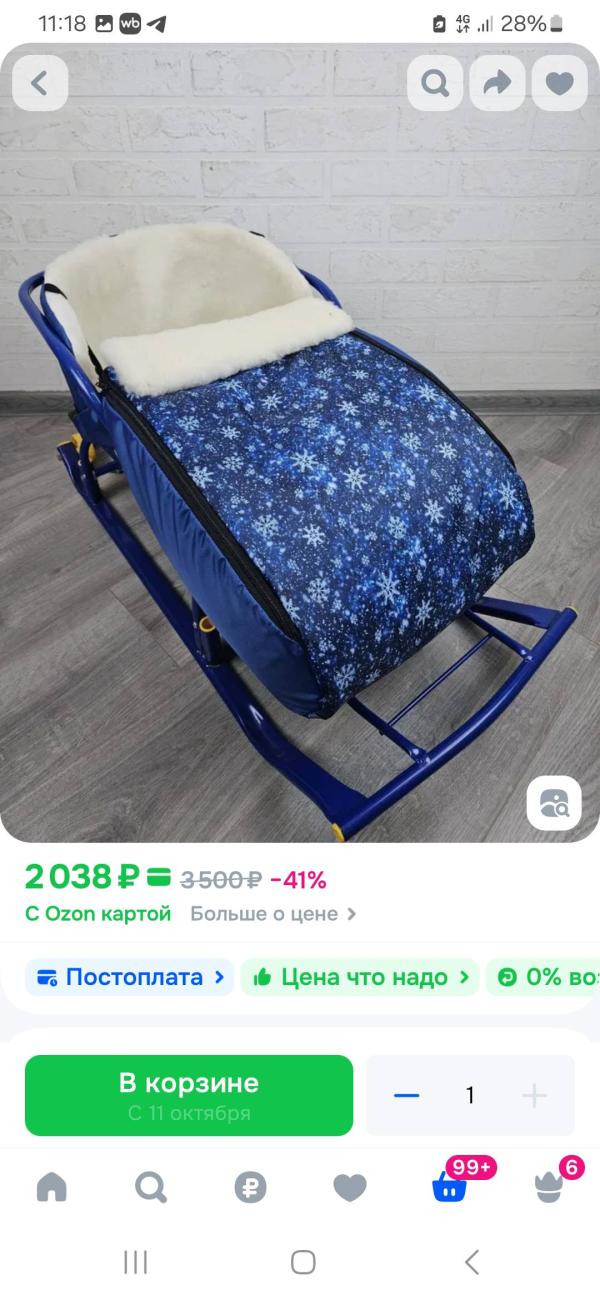Decrease quantity with the minus button
Screen dimensions: 600x1299
(406, 1095)
